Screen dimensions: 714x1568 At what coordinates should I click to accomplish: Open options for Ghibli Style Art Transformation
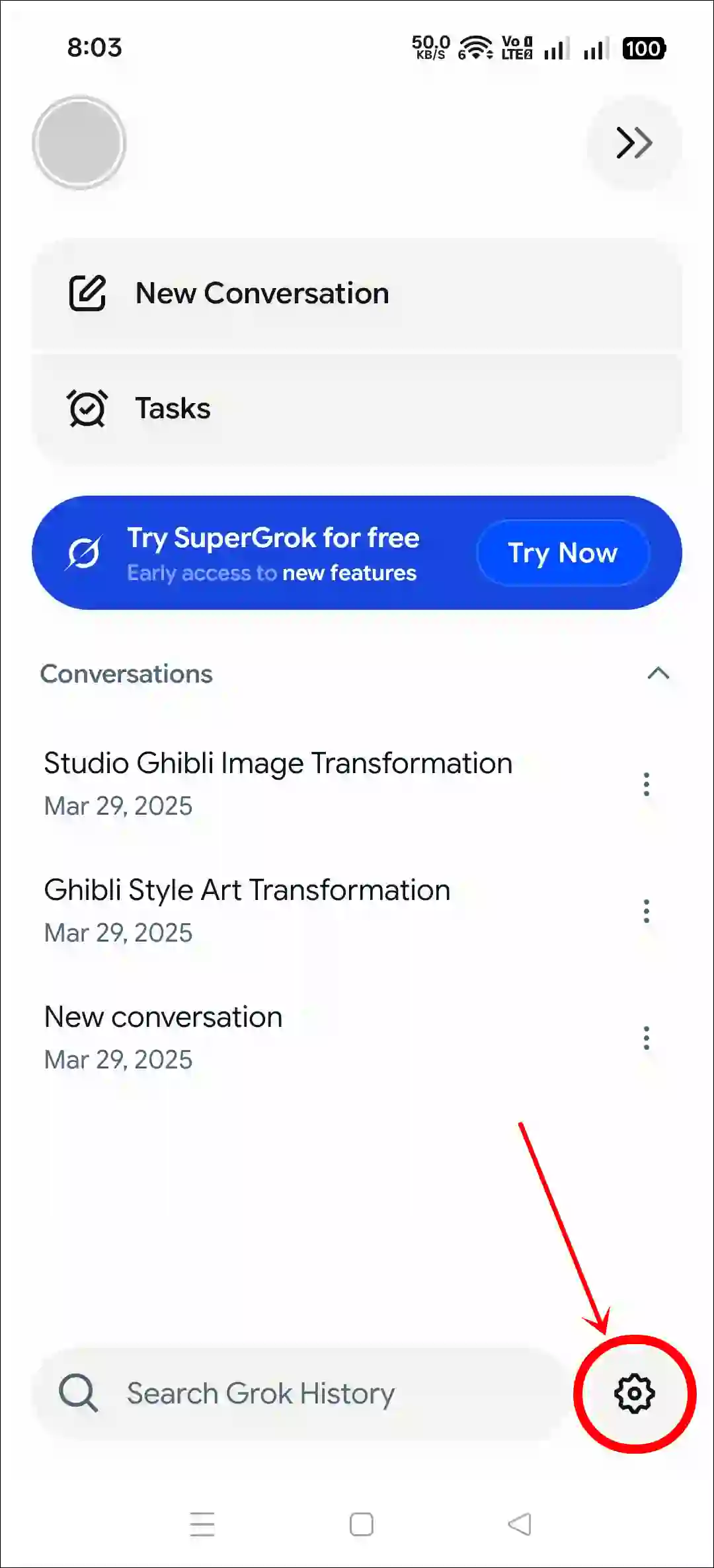[x=646, y=911]
